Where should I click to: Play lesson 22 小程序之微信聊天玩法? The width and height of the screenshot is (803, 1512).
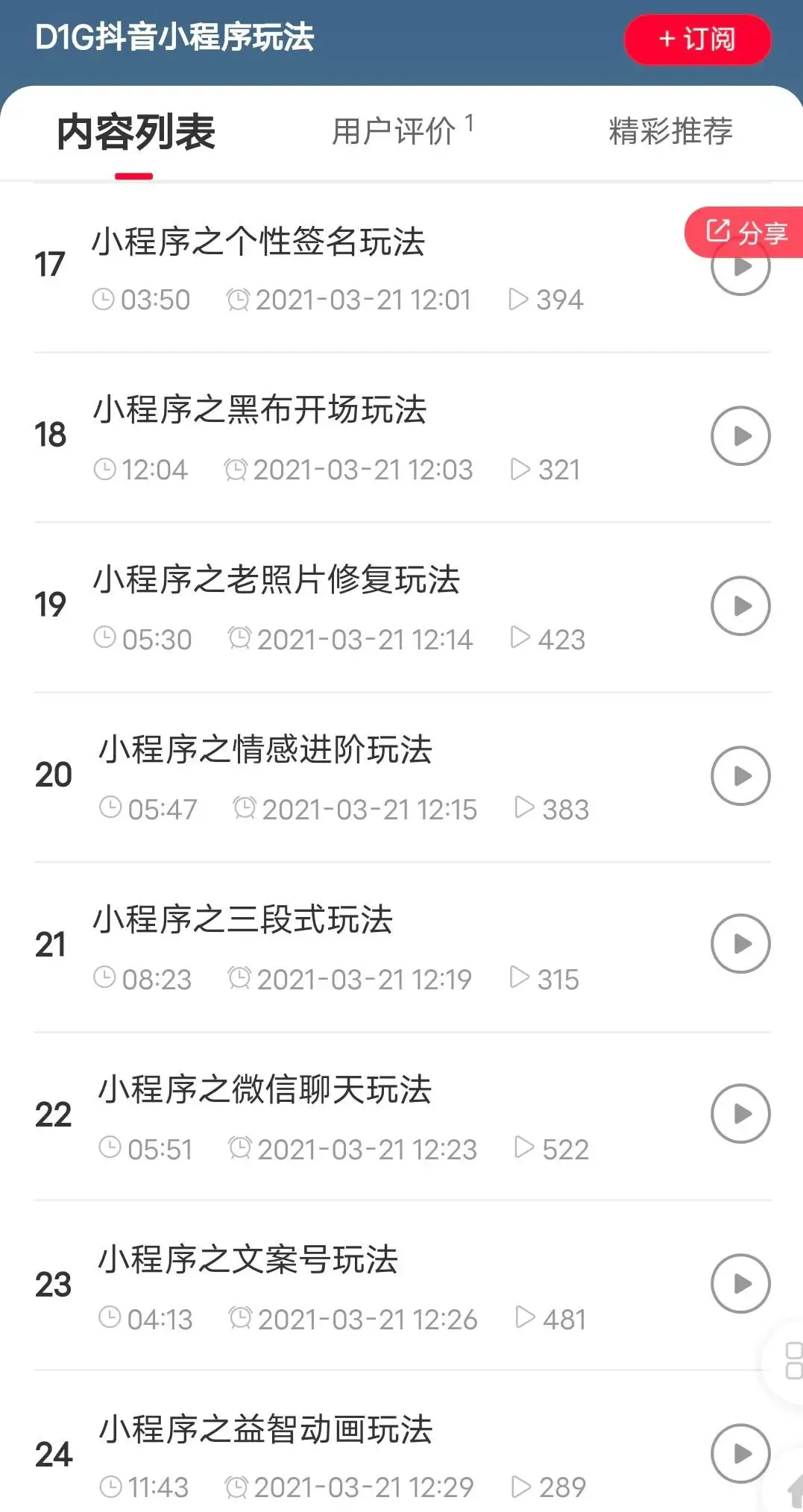pos(740,1114)
